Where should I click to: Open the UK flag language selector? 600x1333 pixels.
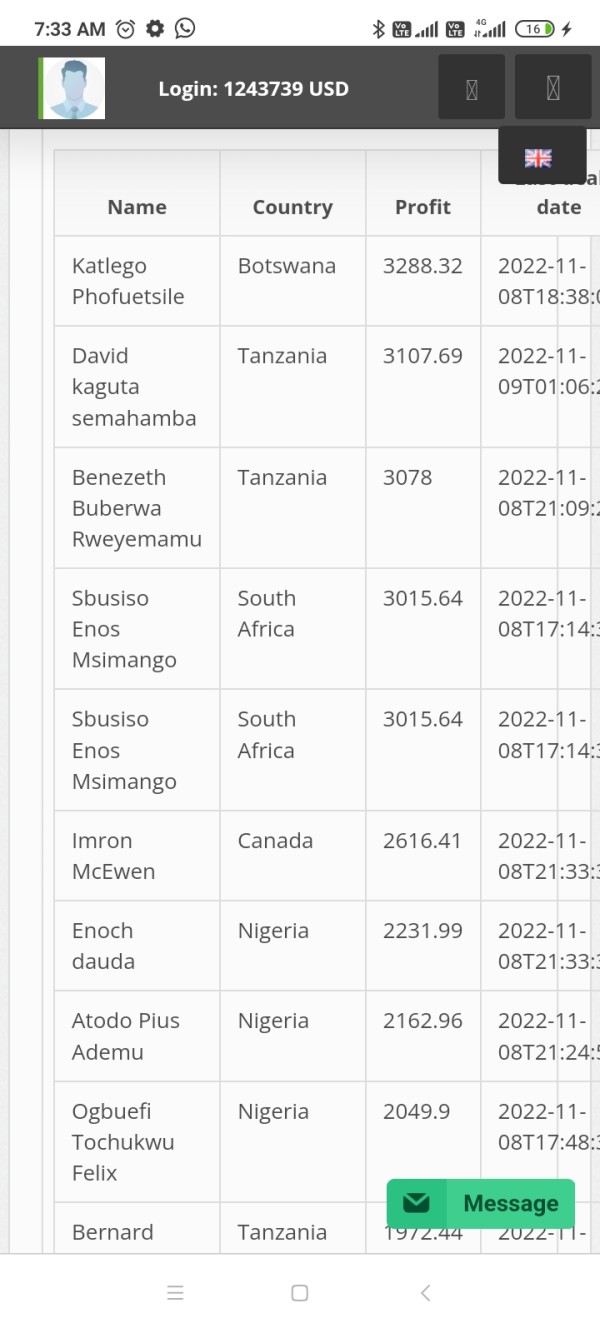[538, 158]
